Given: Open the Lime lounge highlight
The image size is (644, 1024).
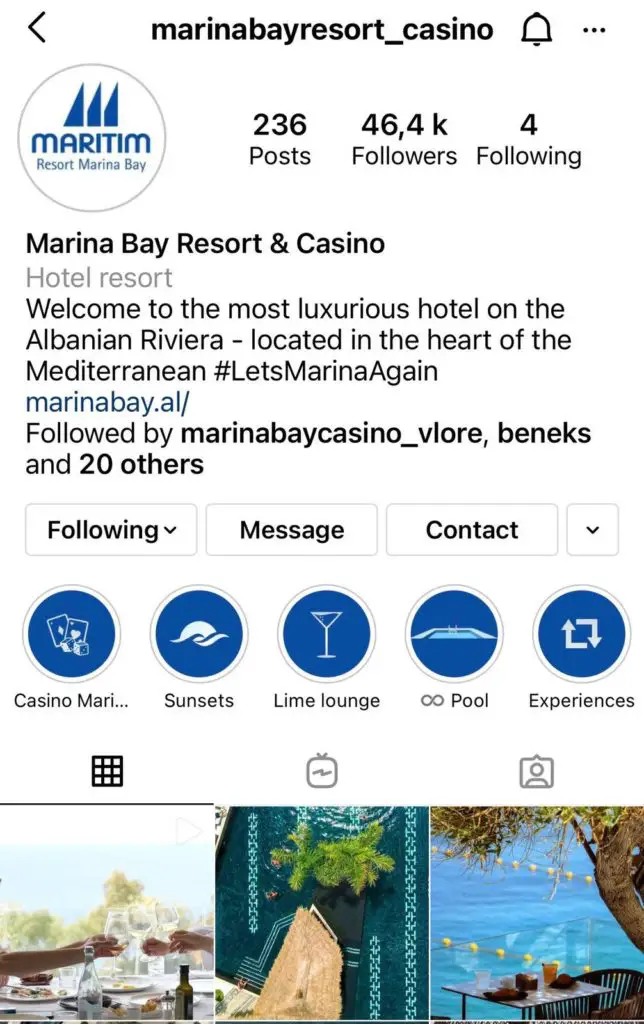Looking at the screenshot, I should 326,635.
